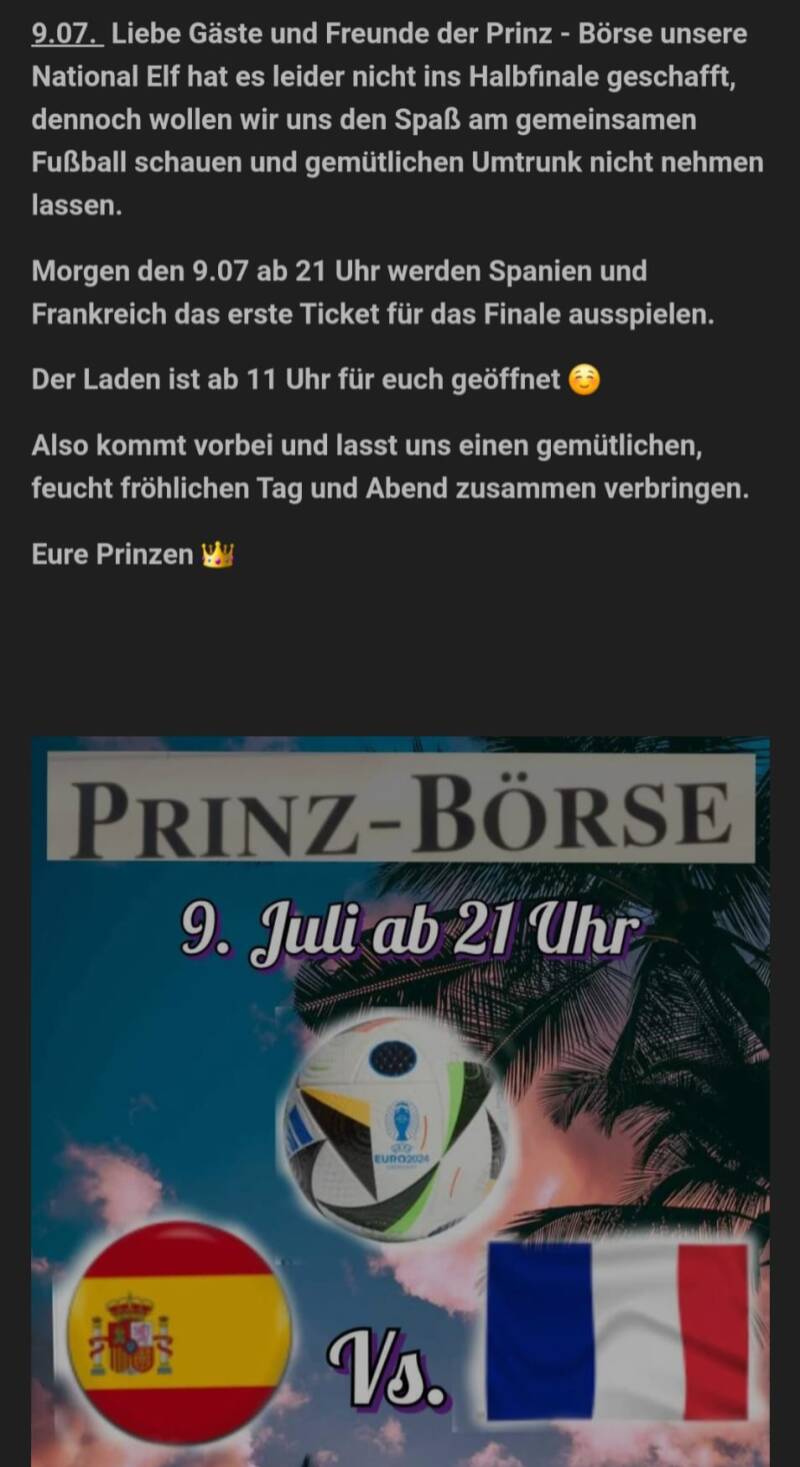This screenshot has height=1467, width=800.
Task: Open the Prinz-Börse Spain vs France poster image
Action: point(400,1100)
